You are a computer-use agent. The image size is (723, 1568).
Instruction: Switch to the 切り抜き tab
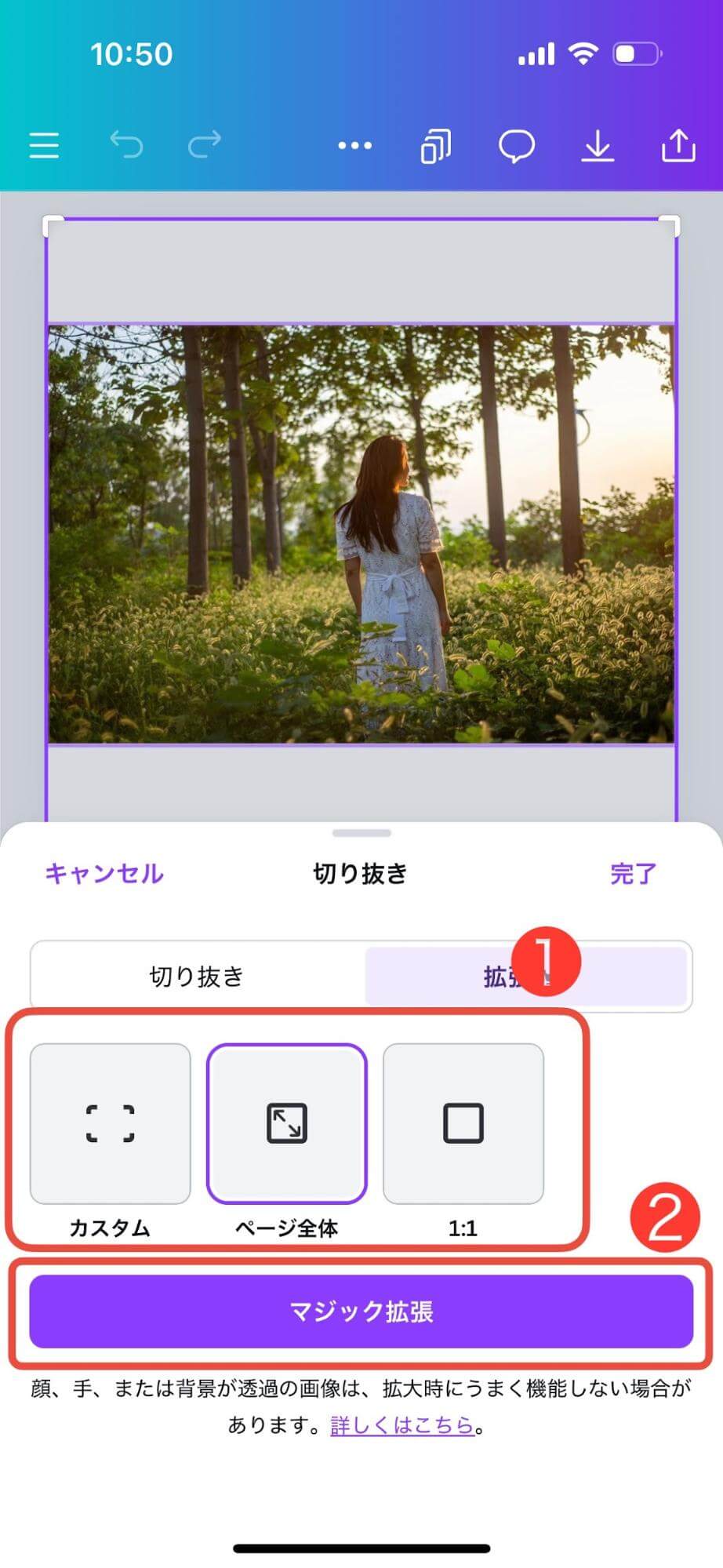tap(197, 977)
